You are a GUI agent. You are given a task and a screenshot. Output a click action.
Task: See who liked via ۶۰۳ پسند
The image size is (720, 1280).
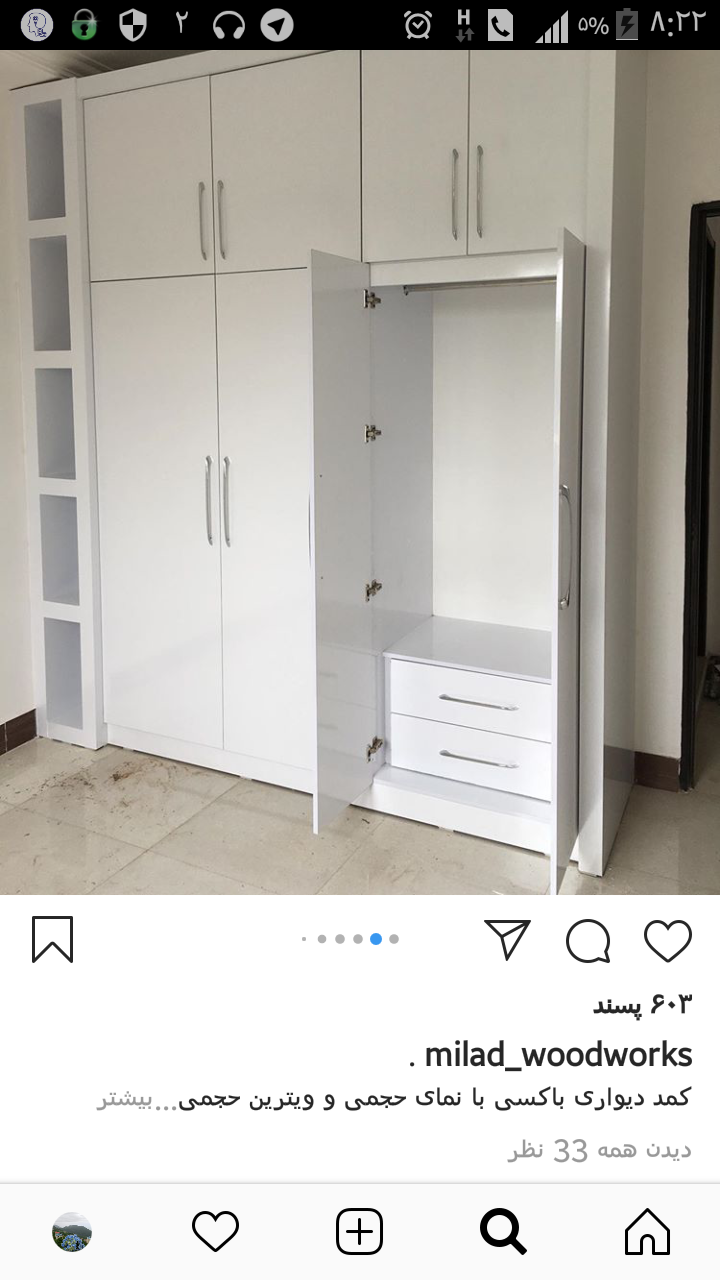tap(642, 1005)
